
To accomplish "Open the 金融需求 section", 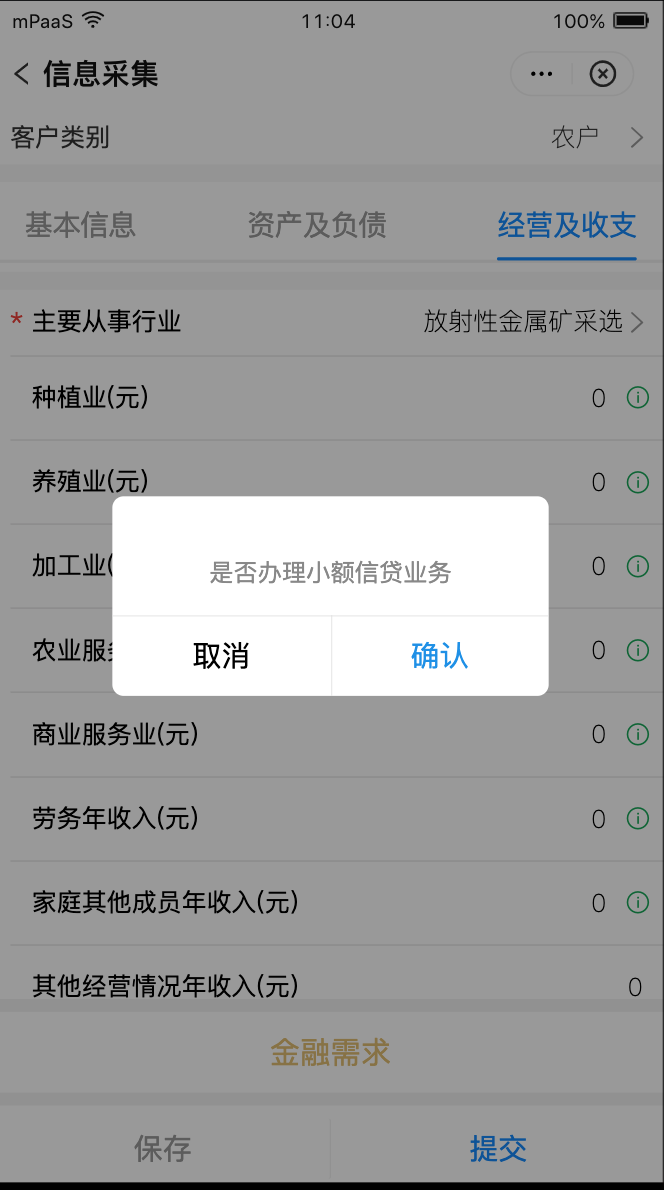I will point(332,1053).
